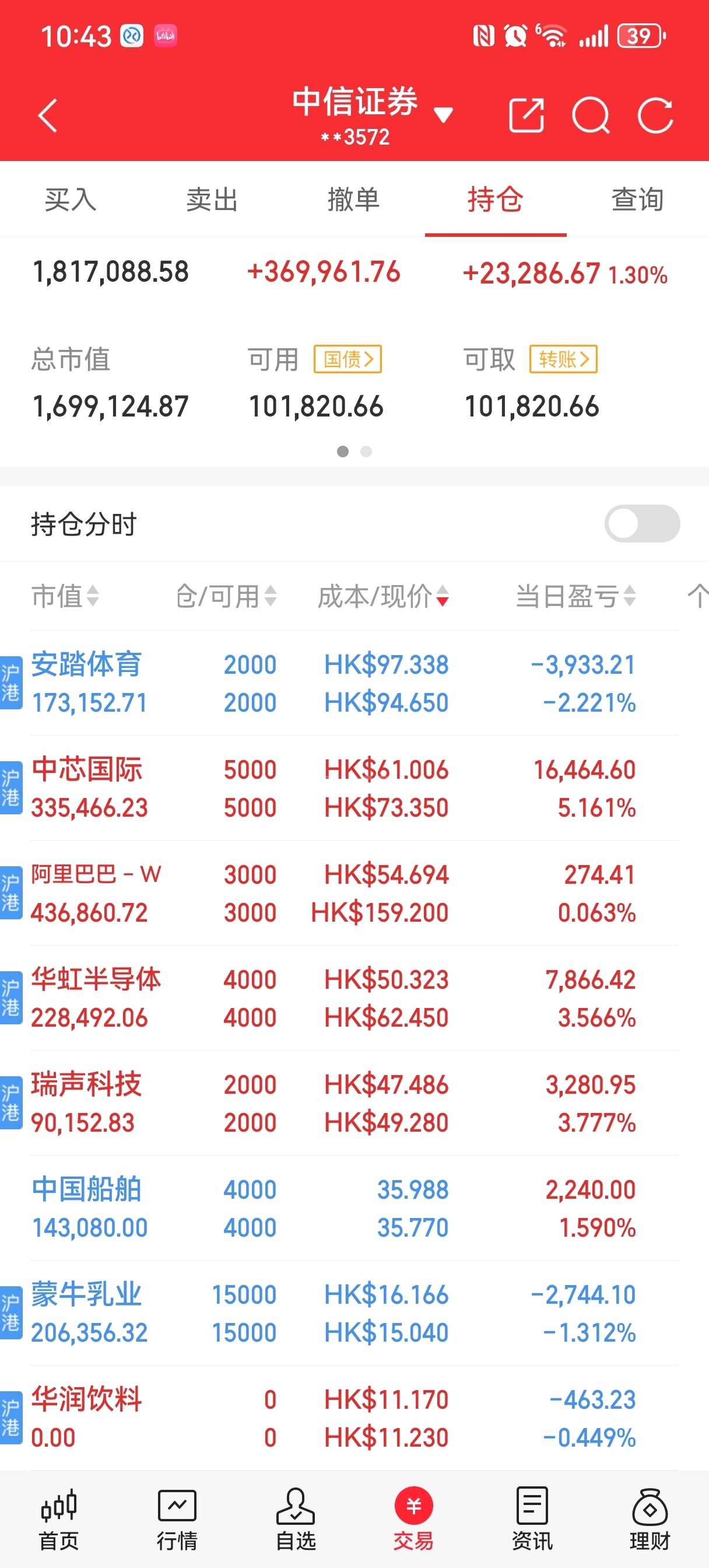
Task: Sort holdings by 当日盈亏
Action: (x=575, y=596)
